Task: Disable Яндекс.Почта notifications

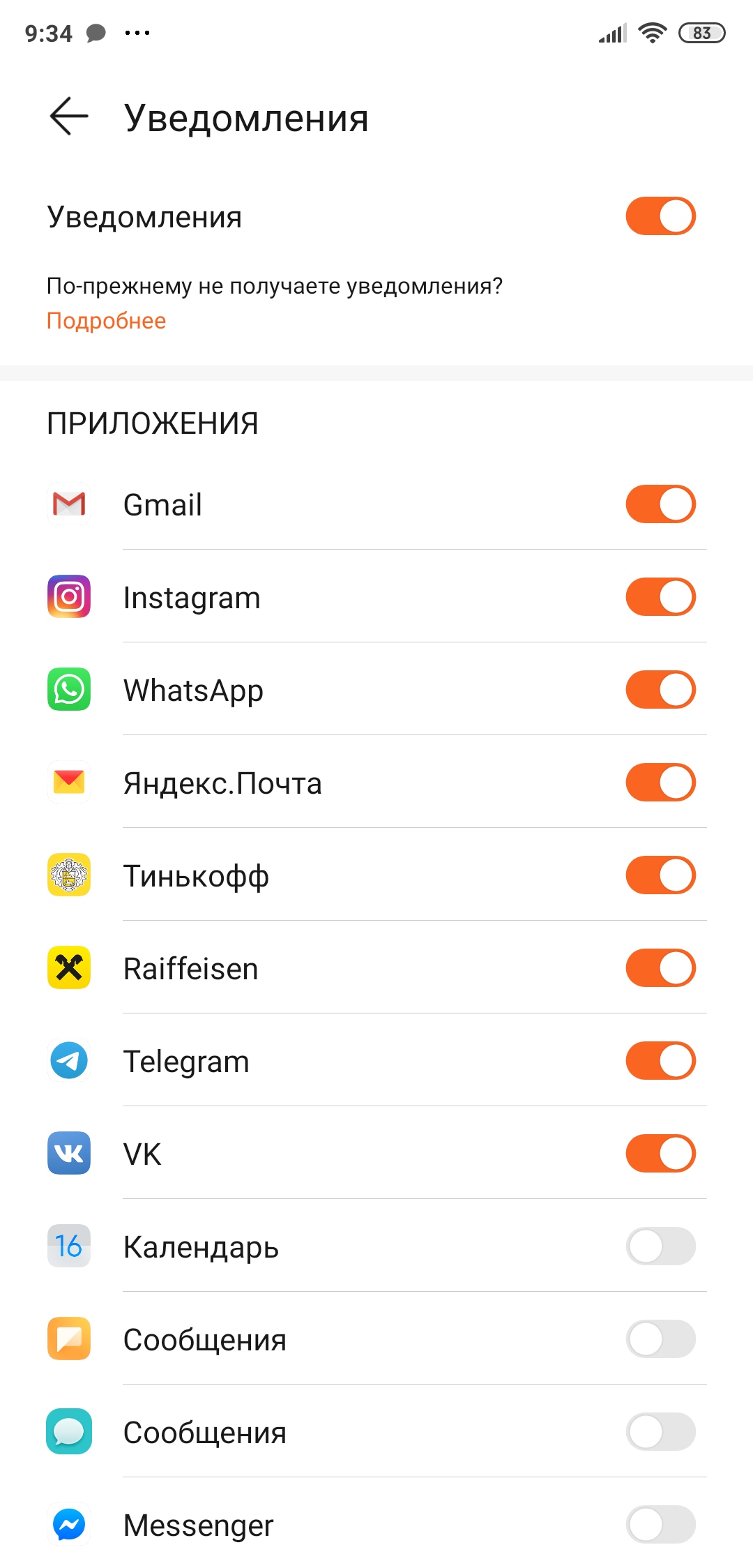Action: [660, 783]
